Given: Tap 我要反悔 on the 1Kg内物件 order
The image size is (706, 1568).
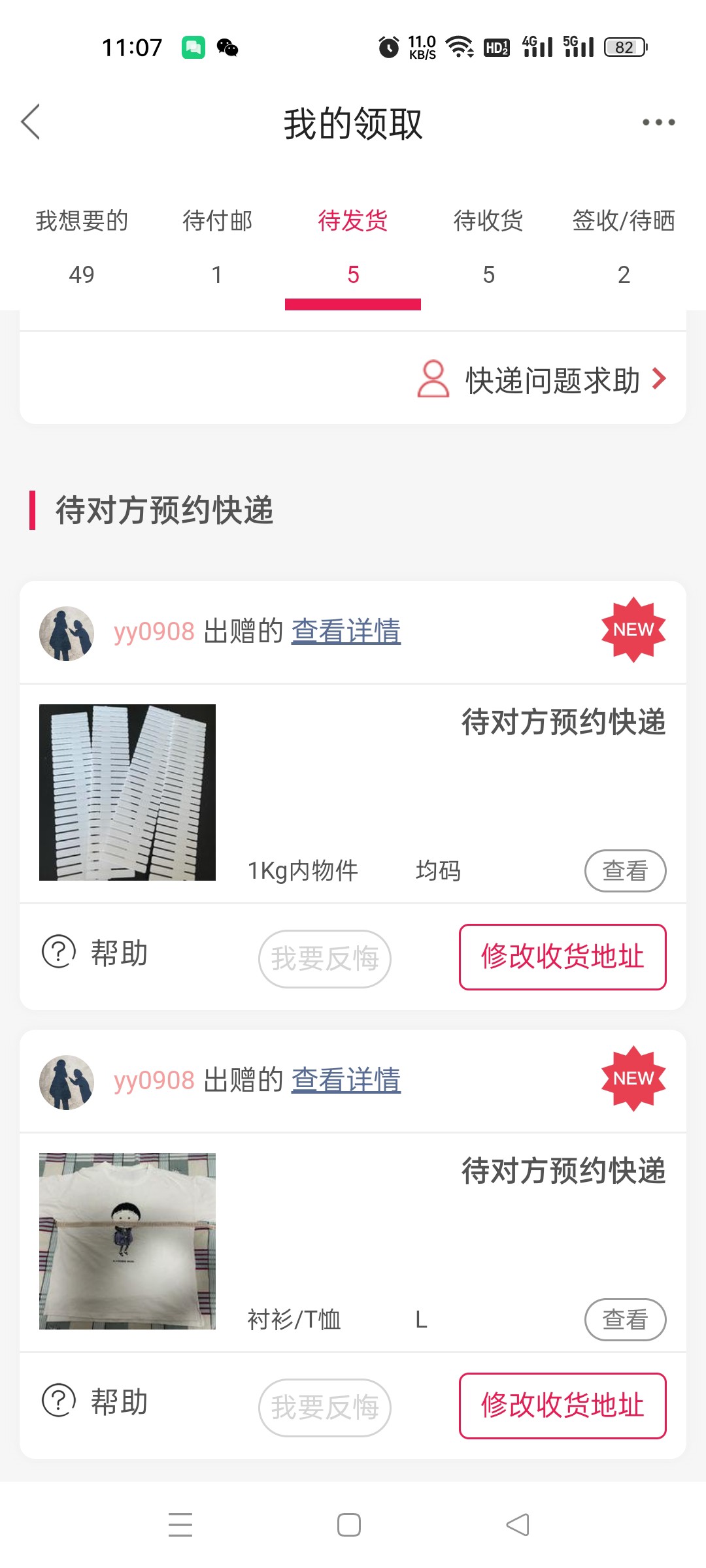Looking at the screenshot, I should [325, 958].
